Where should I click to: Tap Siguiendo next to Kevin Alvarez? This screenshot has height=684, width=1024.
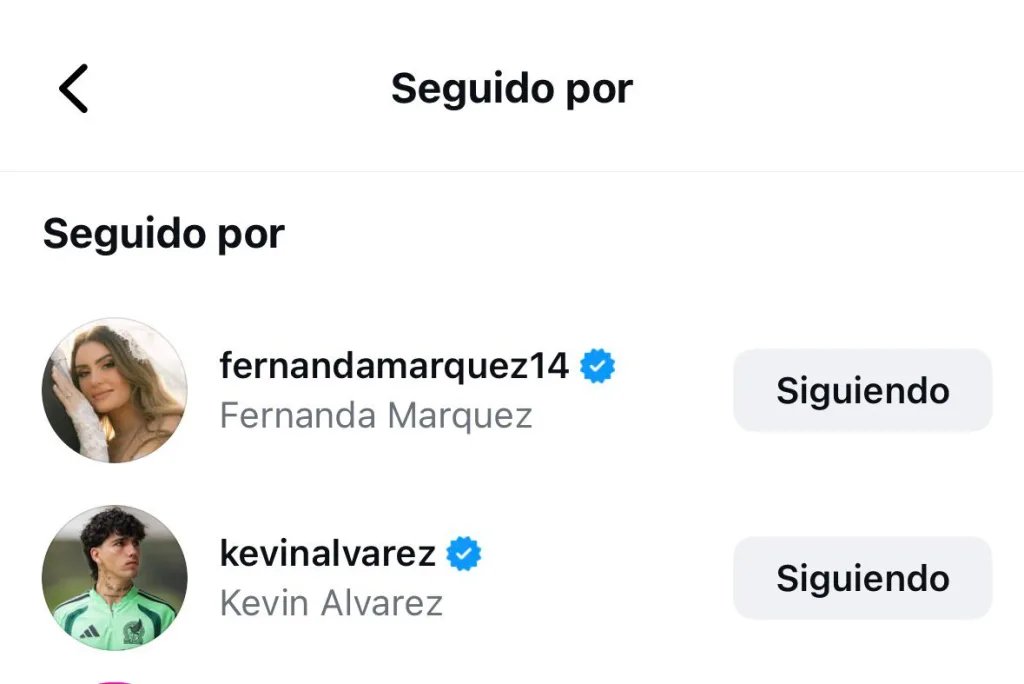[x=862, y=578]
